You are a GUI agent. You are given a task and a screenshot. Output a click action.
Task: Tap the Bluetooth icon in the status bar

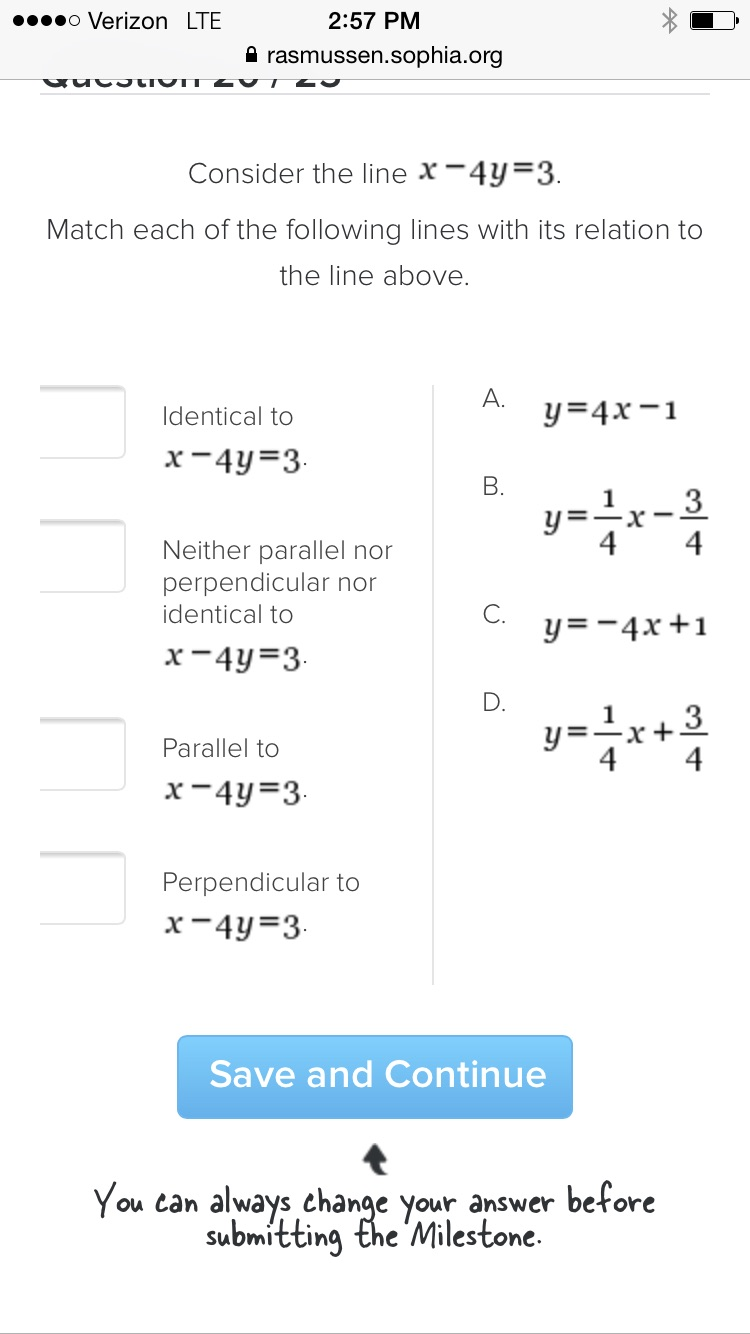pos(670,20)
